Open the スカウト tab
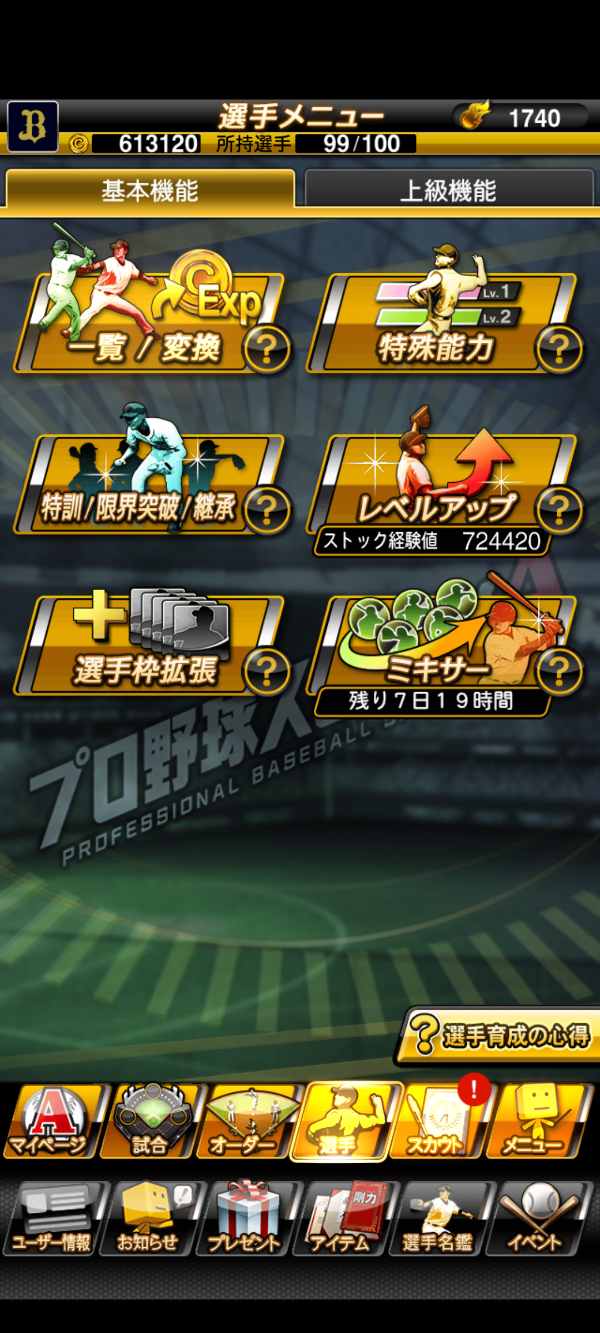The image size is (600, 1333). point(444,1122)
